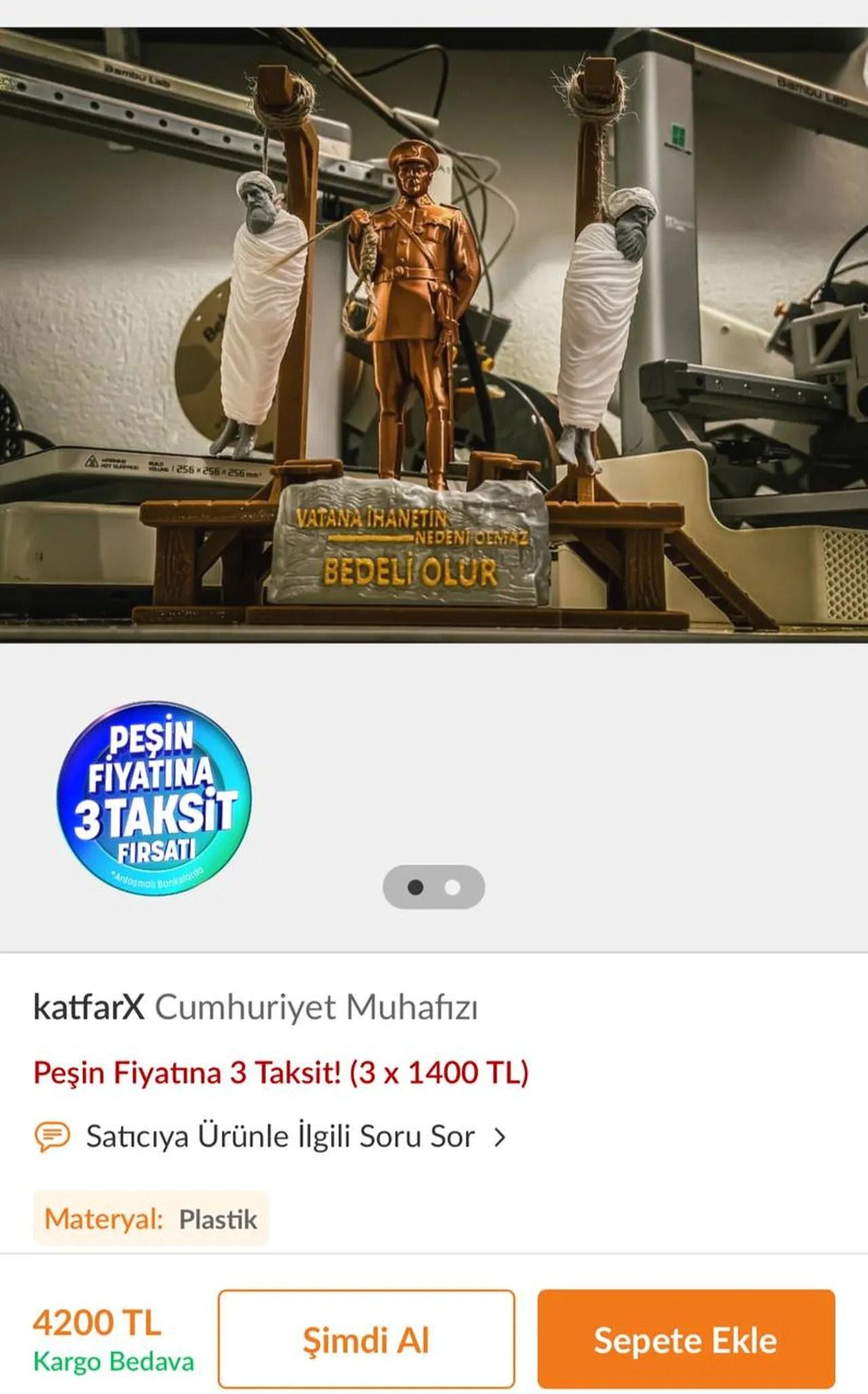Open the katfarX brand link
Image resolution: width=868 pixels, height=1394 pixels.
coord(89,1007)
